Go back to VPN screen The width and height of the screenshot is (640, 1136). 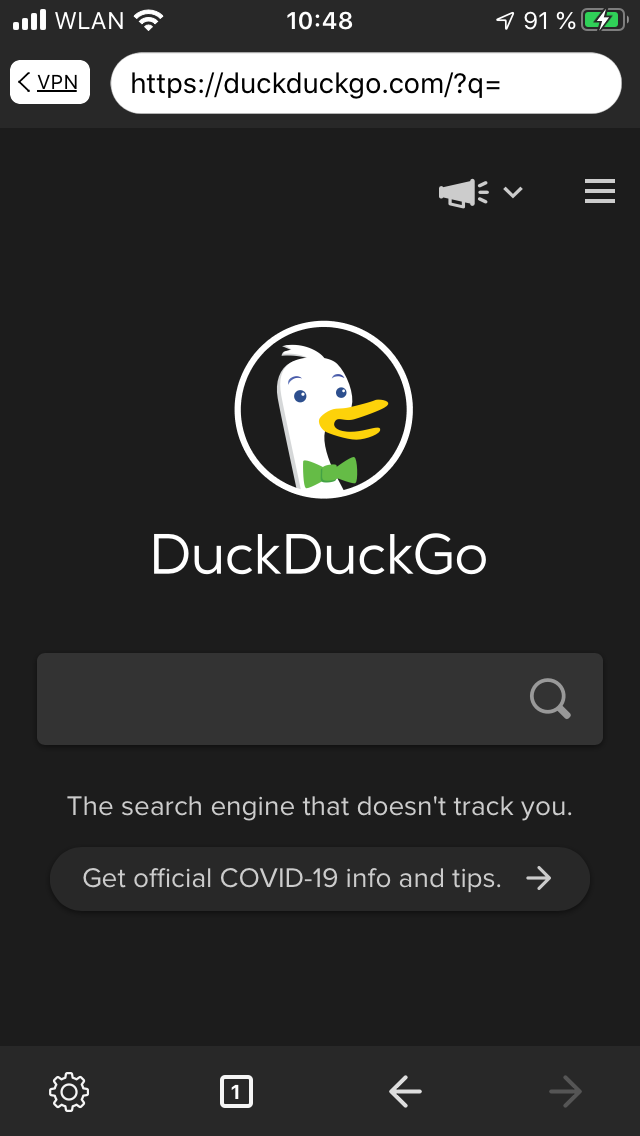[x=50, y=82]
